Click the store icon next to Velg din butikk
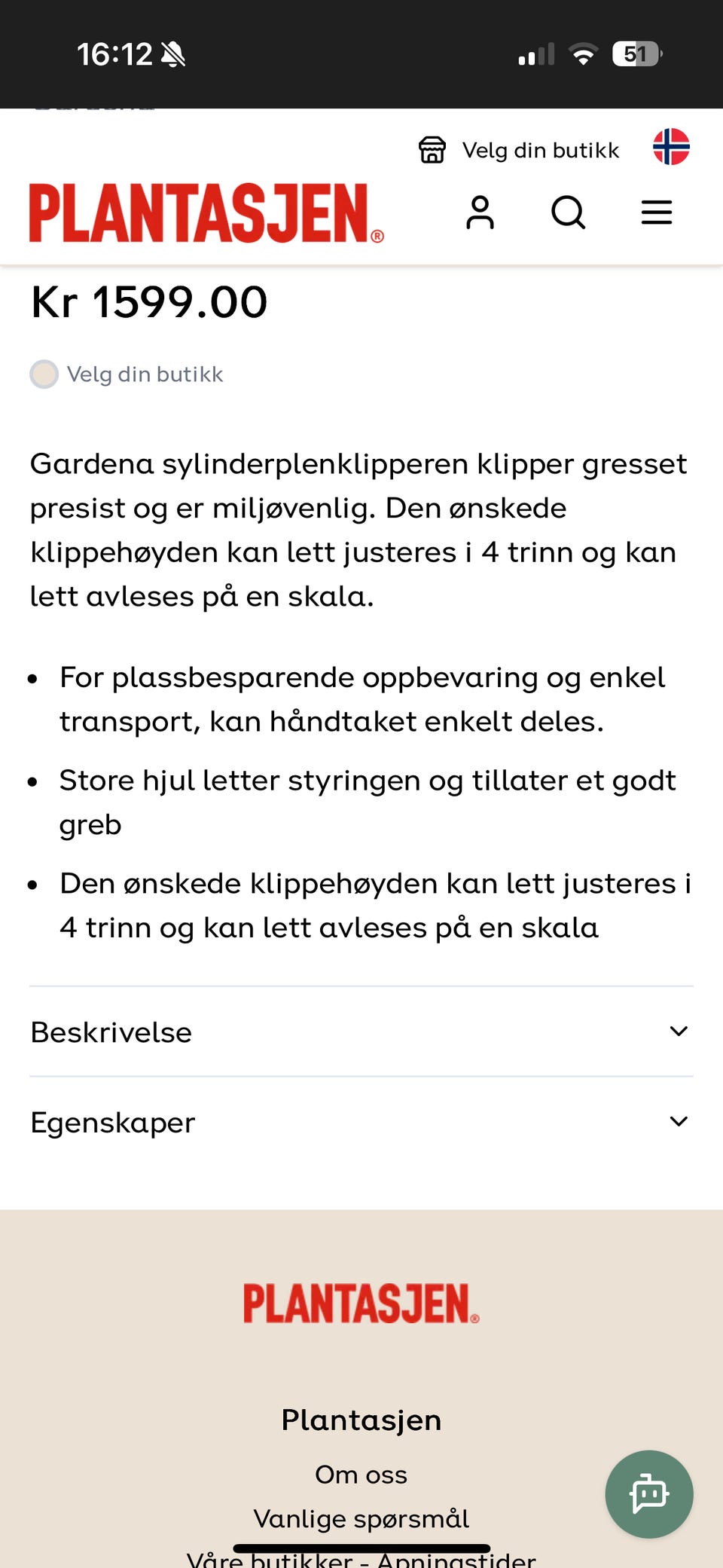The image size is (723, 1568). pyautogui.click(x=432, y=150)
